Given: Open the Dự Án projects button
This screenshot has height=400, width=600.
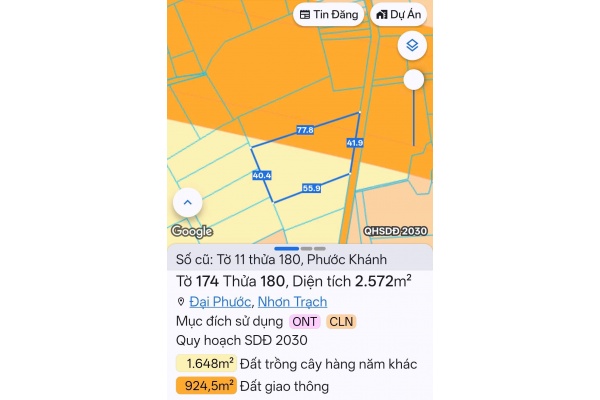Looking at the screenshot, I should (x=399, y=15).
